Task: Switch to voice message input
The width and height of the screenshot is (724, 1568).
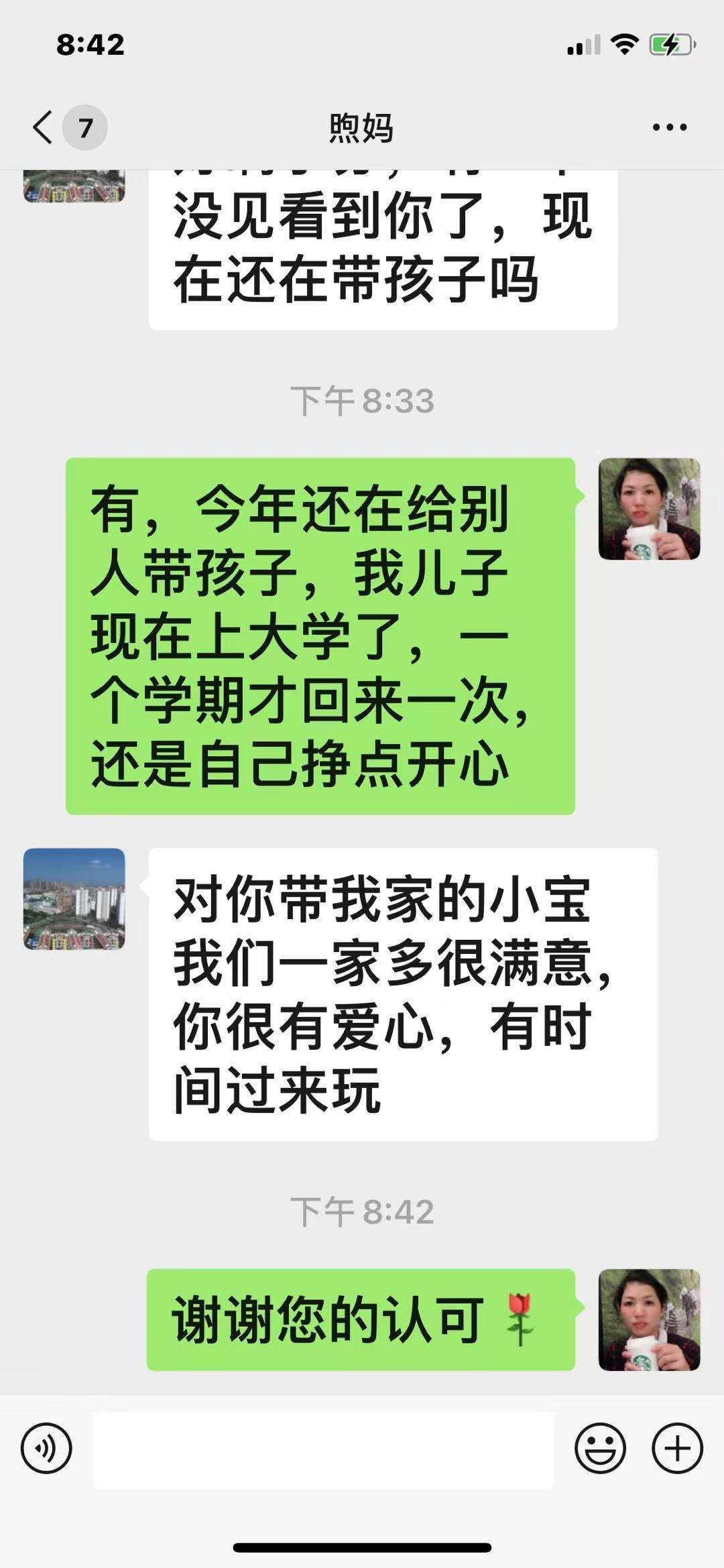Action: click(x=46, y=1448)
